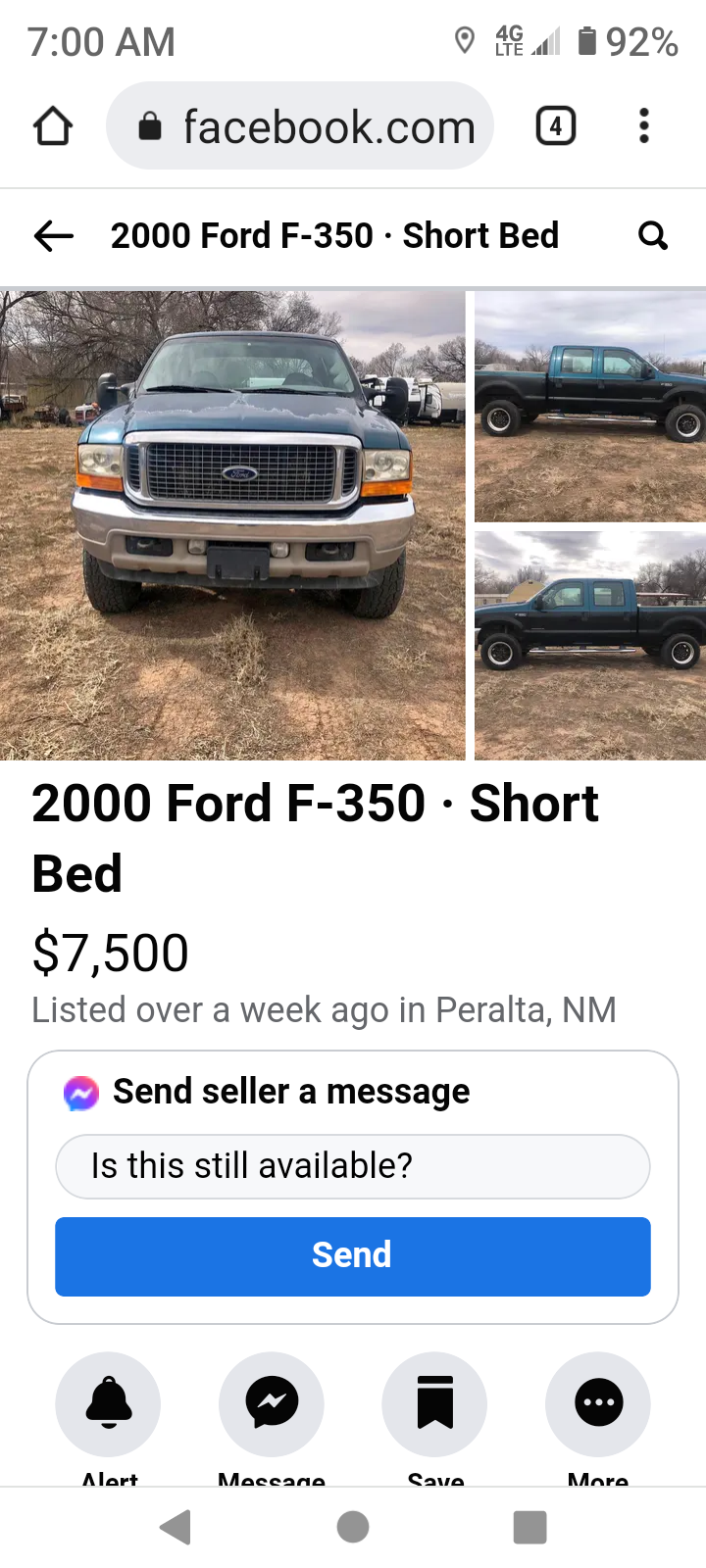Viewport: 706px width, 1568px height.
Task: Open the top side-view truck photo
Action: tap(590, 407)
